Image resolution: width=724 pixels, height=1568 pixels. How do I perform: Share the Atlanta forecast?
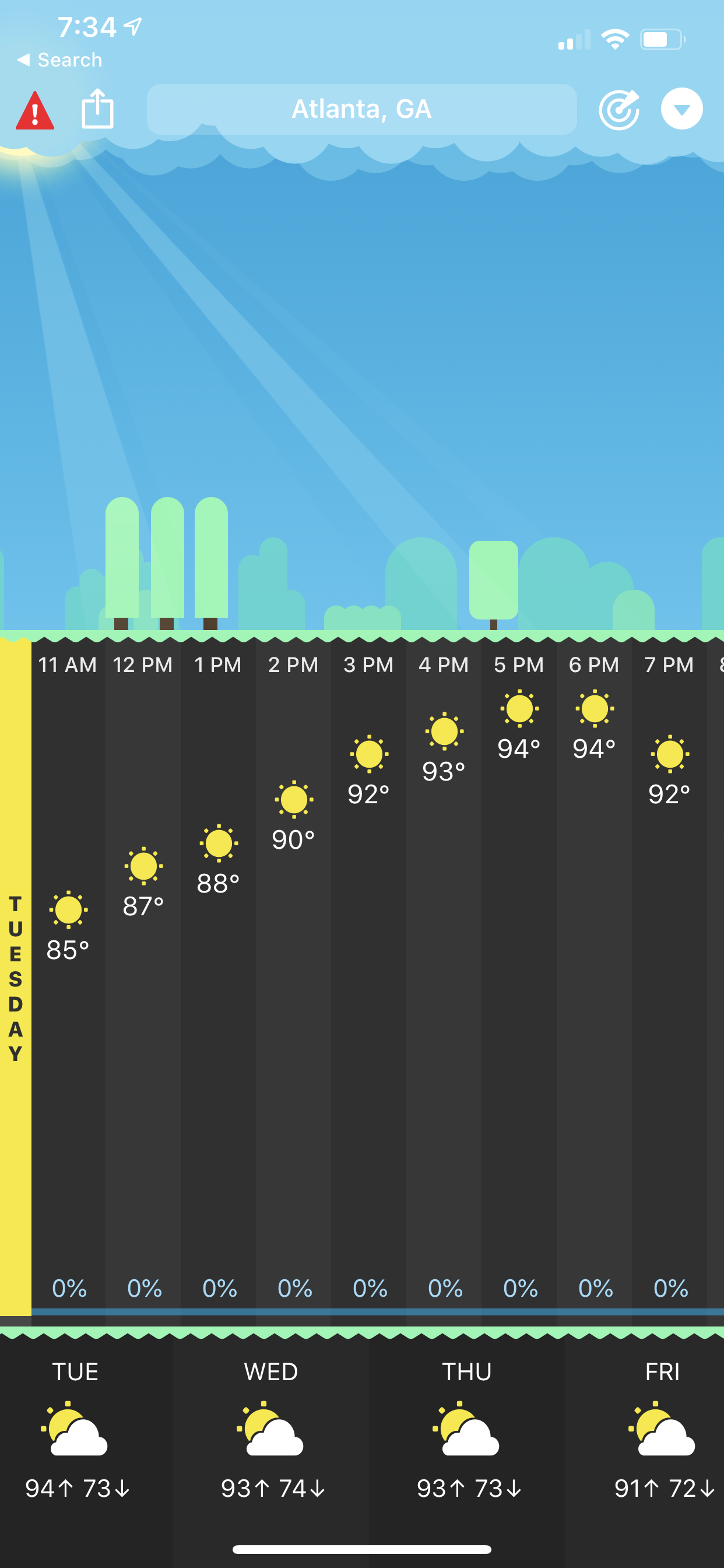tap(97, 109)
